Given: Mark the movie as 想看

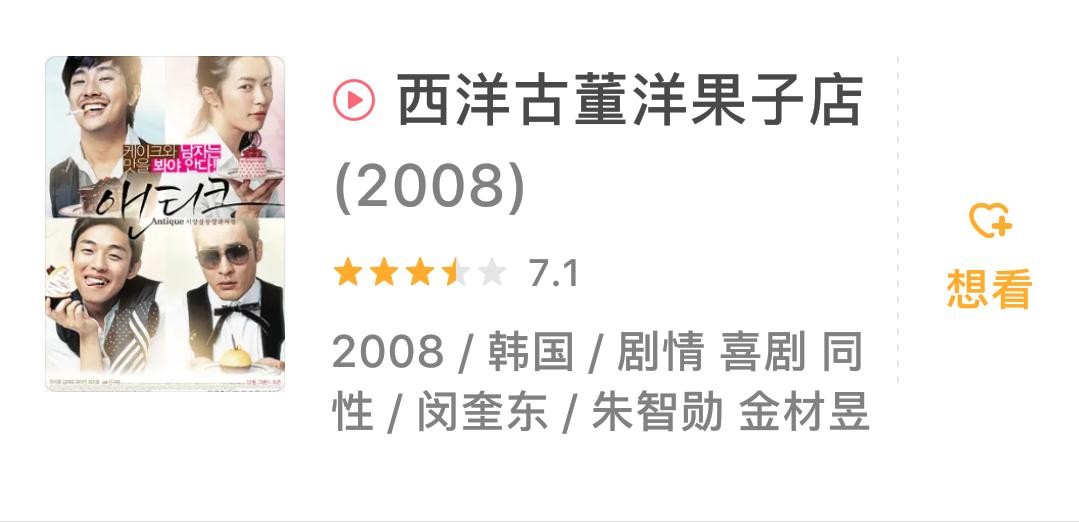Looking at the screenshot, I should tap(989, 255).
